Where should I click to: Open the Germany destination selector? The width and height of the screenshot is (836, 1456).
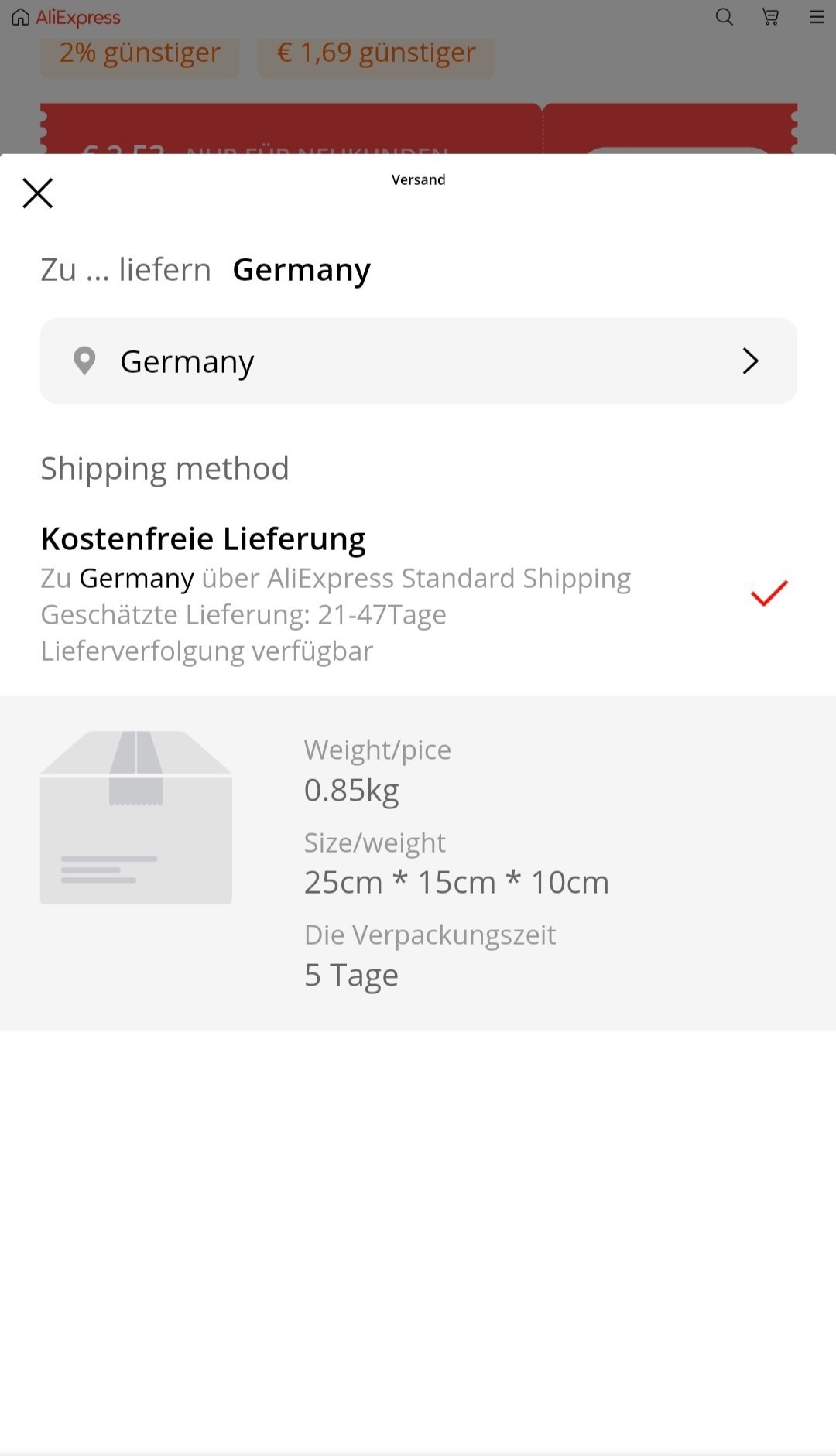(x=419, y=361)
